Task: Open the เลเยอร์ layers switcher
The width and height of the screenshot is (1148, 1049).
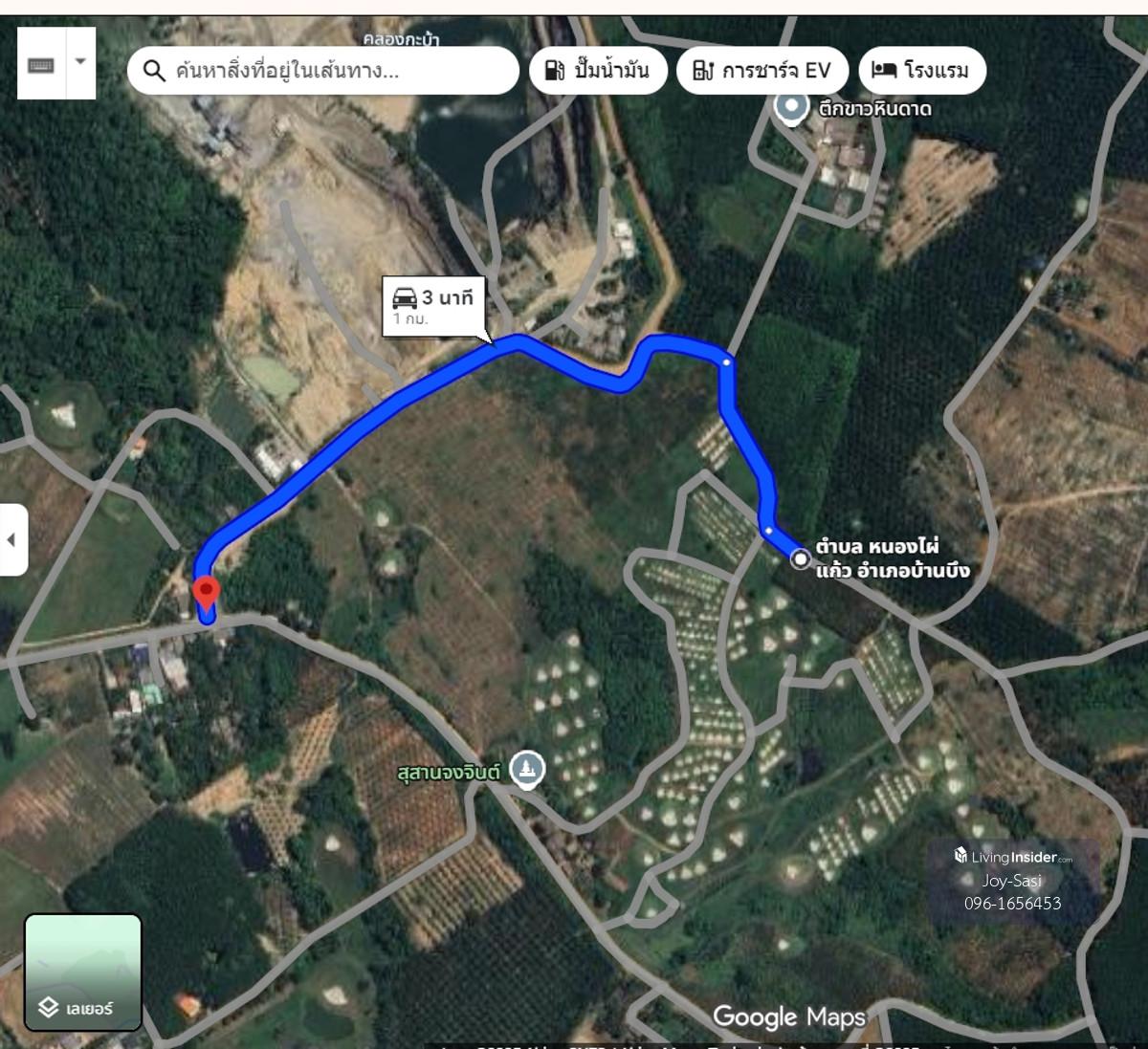Action: tap(82, 972)
